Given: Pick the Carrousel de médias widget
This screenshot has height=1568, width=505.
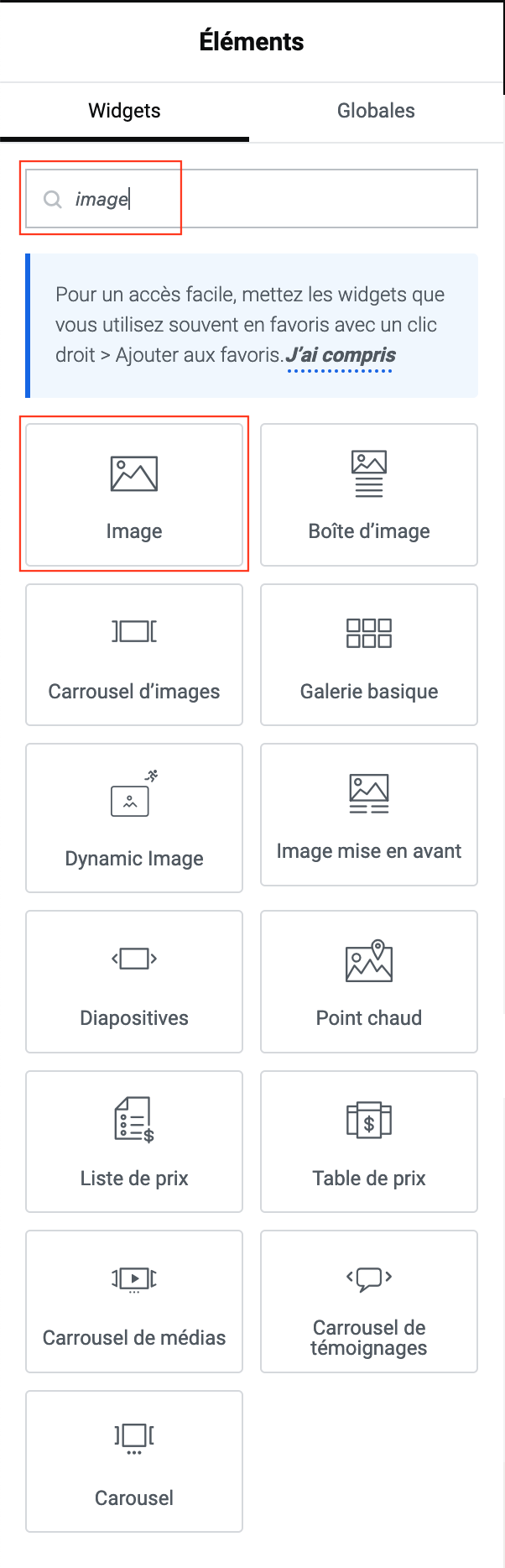Looking at the screenshot, I should tap(134, 1301).
